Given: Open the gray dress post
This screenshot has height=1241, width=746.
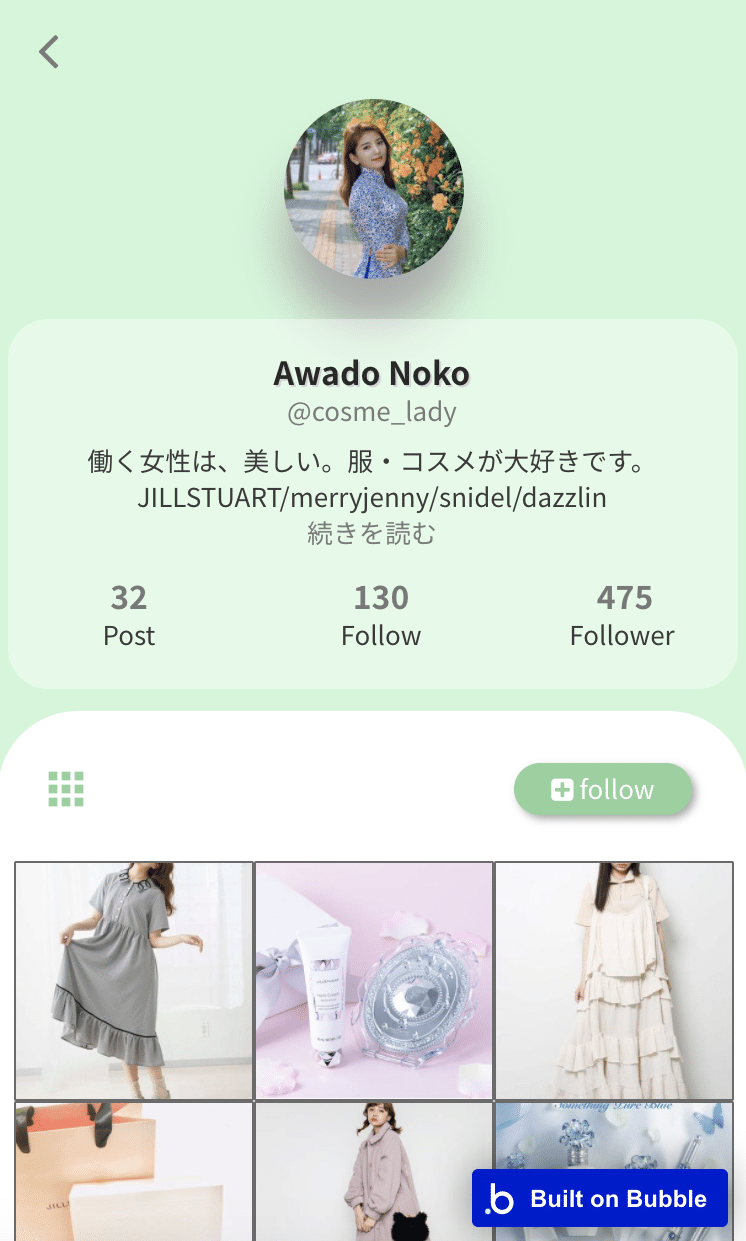Looking at the screenshot, I should [134, 981].
